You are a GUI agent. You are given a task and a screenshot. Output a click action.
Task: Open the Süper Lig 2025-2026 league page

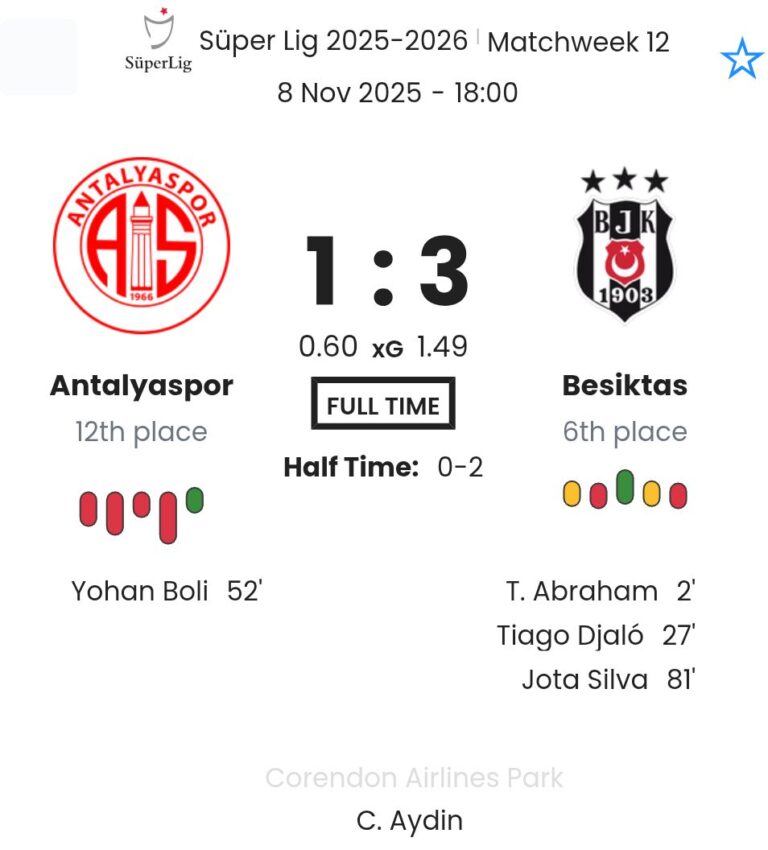point(333,42)
